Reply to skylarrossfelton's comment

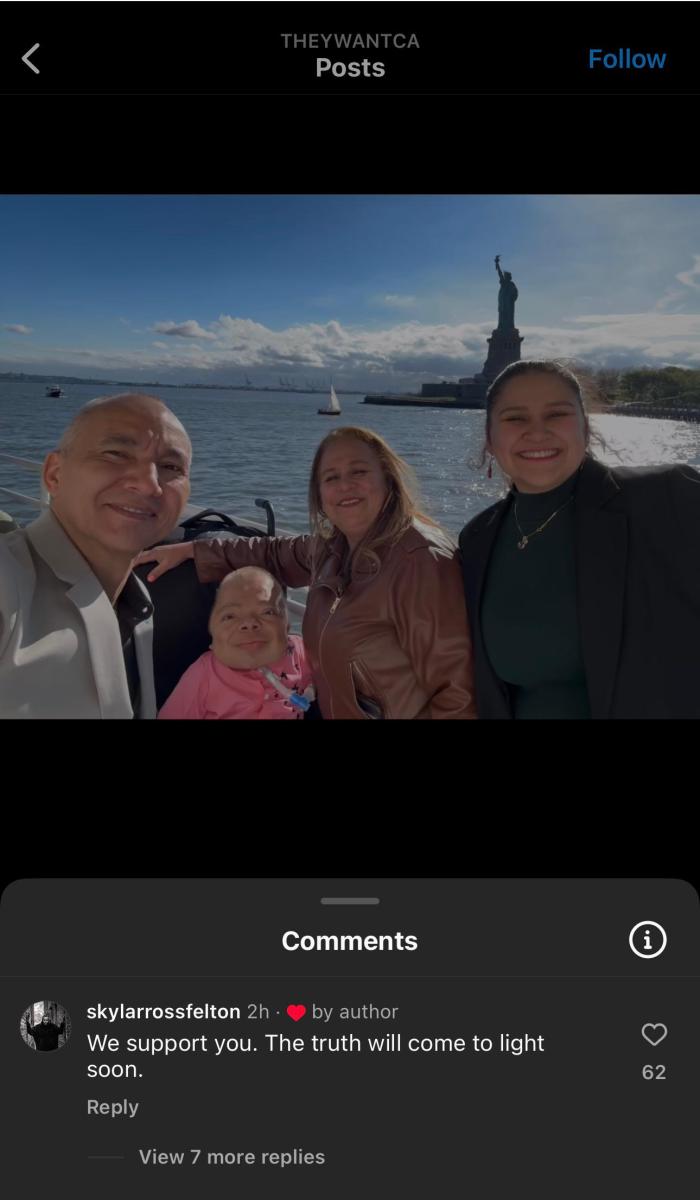pos(112,1107)
